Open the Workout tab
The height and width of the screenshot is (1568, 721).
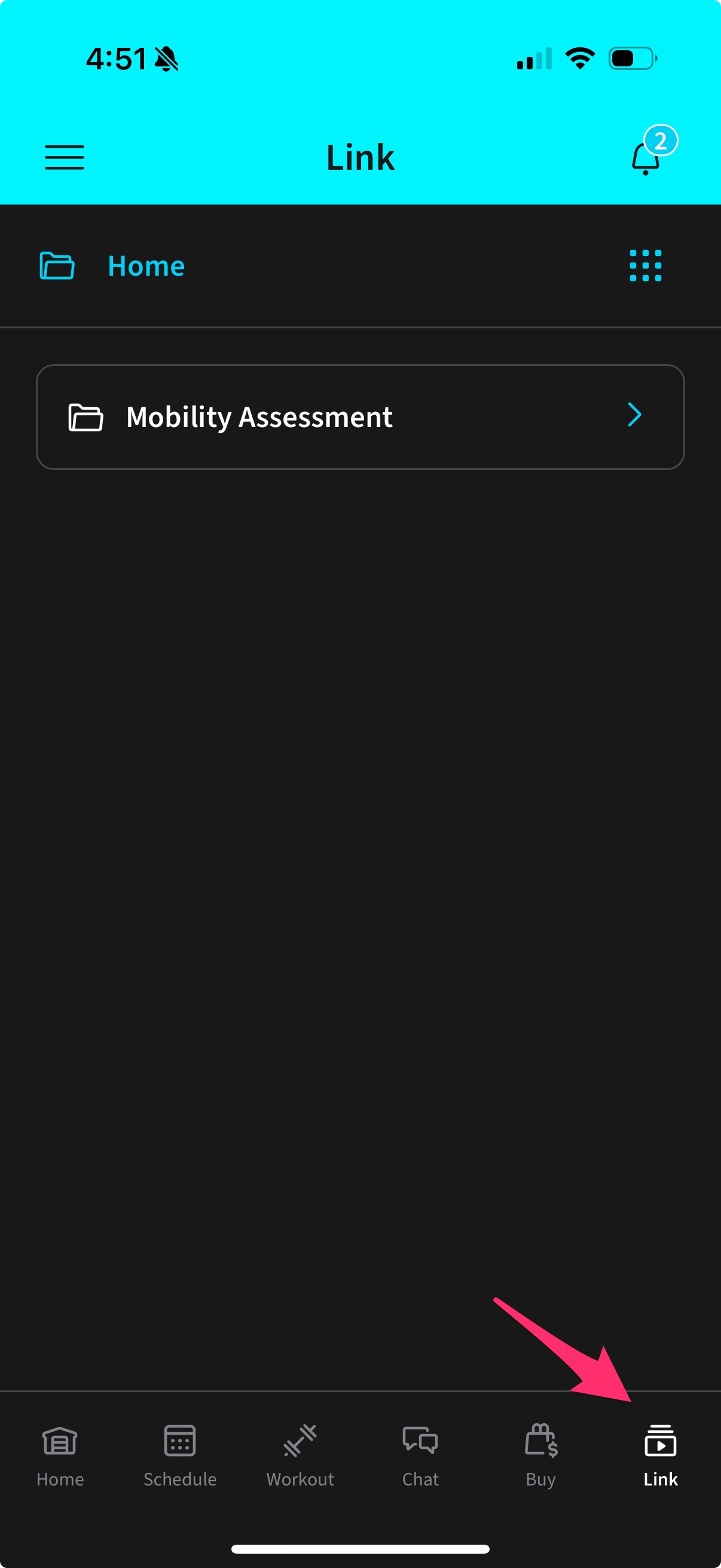click(300, 1456)
